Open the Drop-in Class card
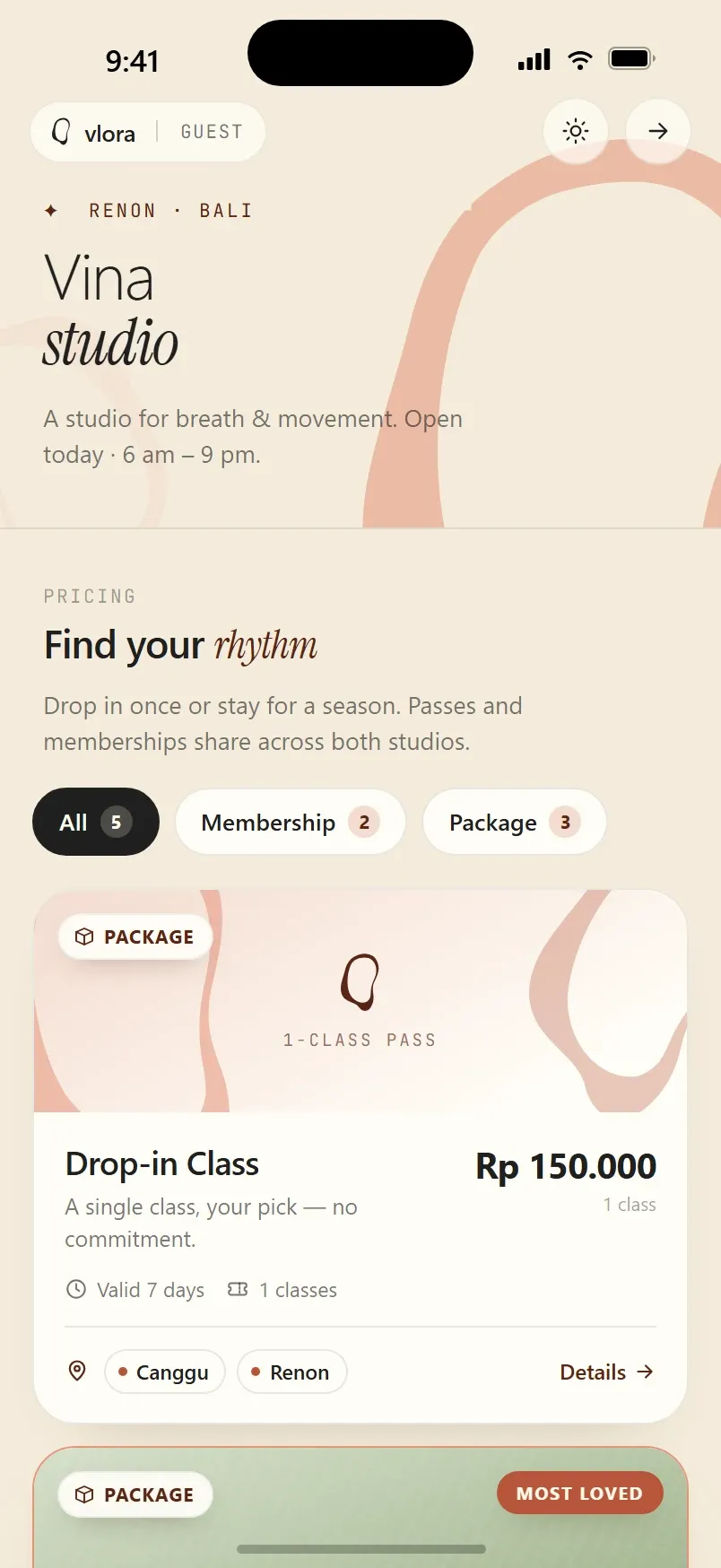Viewport: 721px width, 1568px height. (x=360, y=1156)
